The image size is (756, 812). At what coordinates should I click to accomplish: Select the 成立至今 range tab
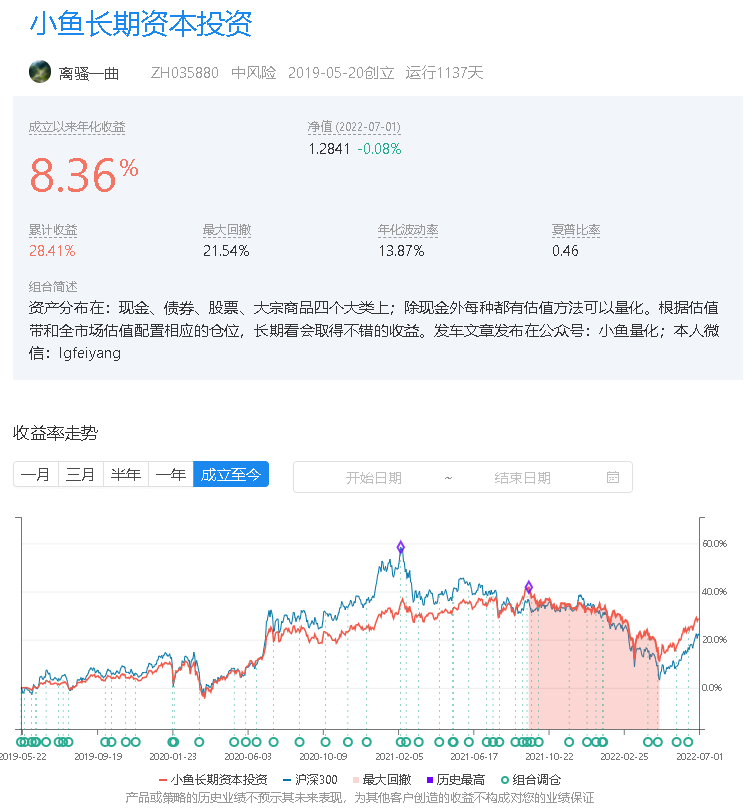point(231,474)
